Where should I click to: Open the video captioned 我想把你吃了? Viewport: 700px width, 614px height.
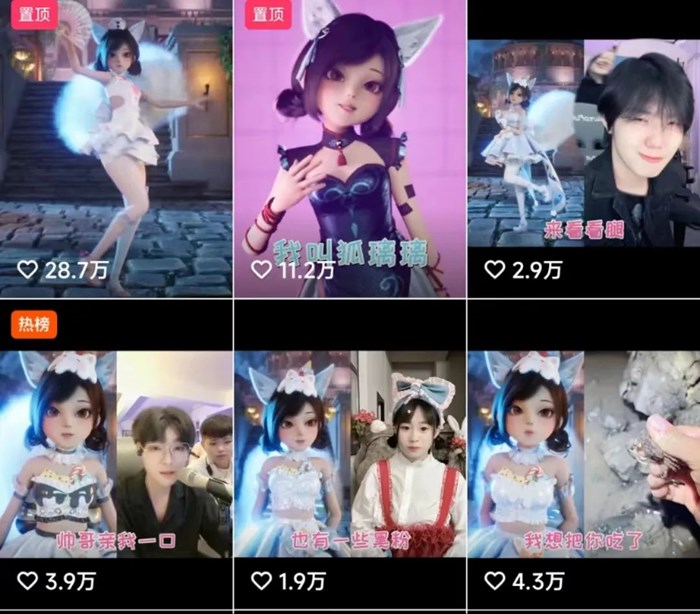click(583, 455)
